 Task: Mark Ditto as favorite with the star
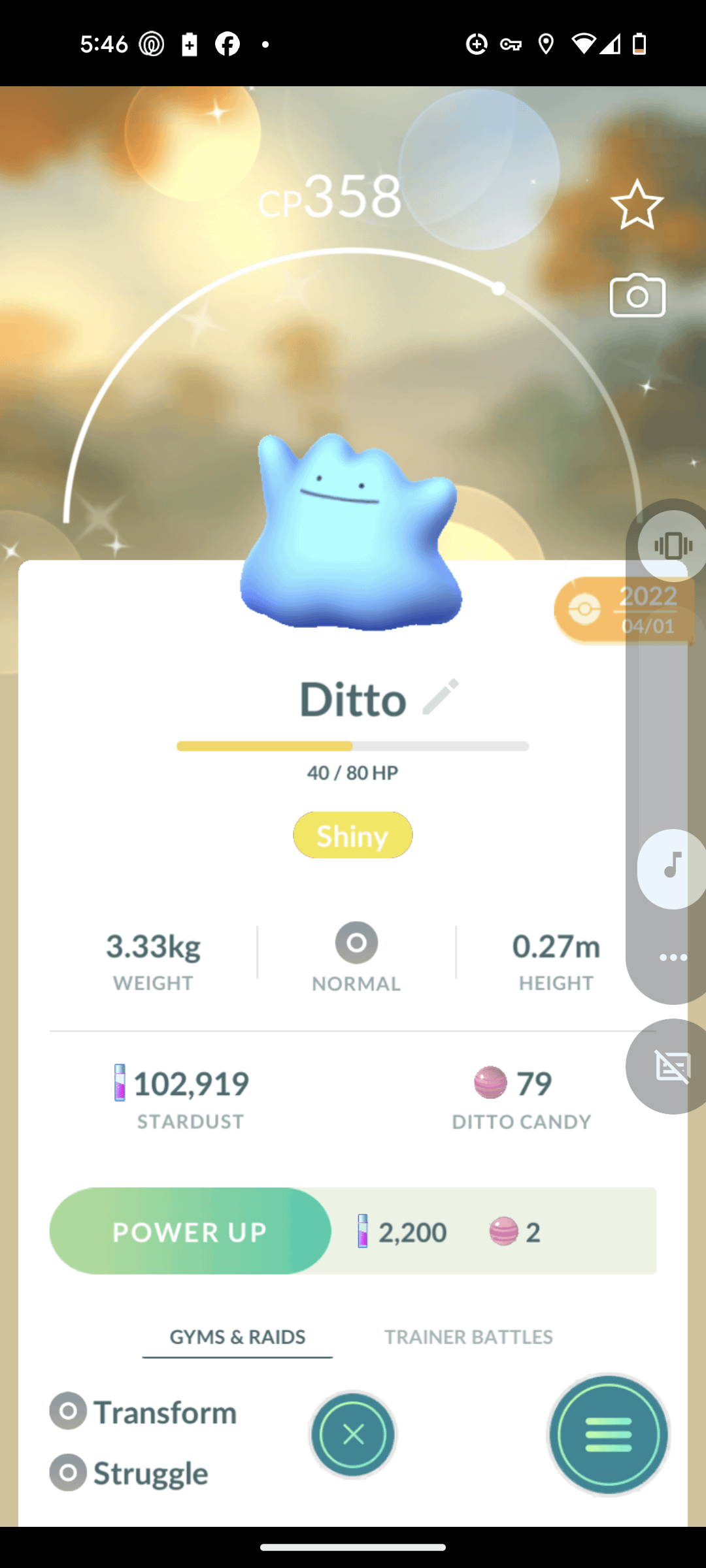click(637, 205)
